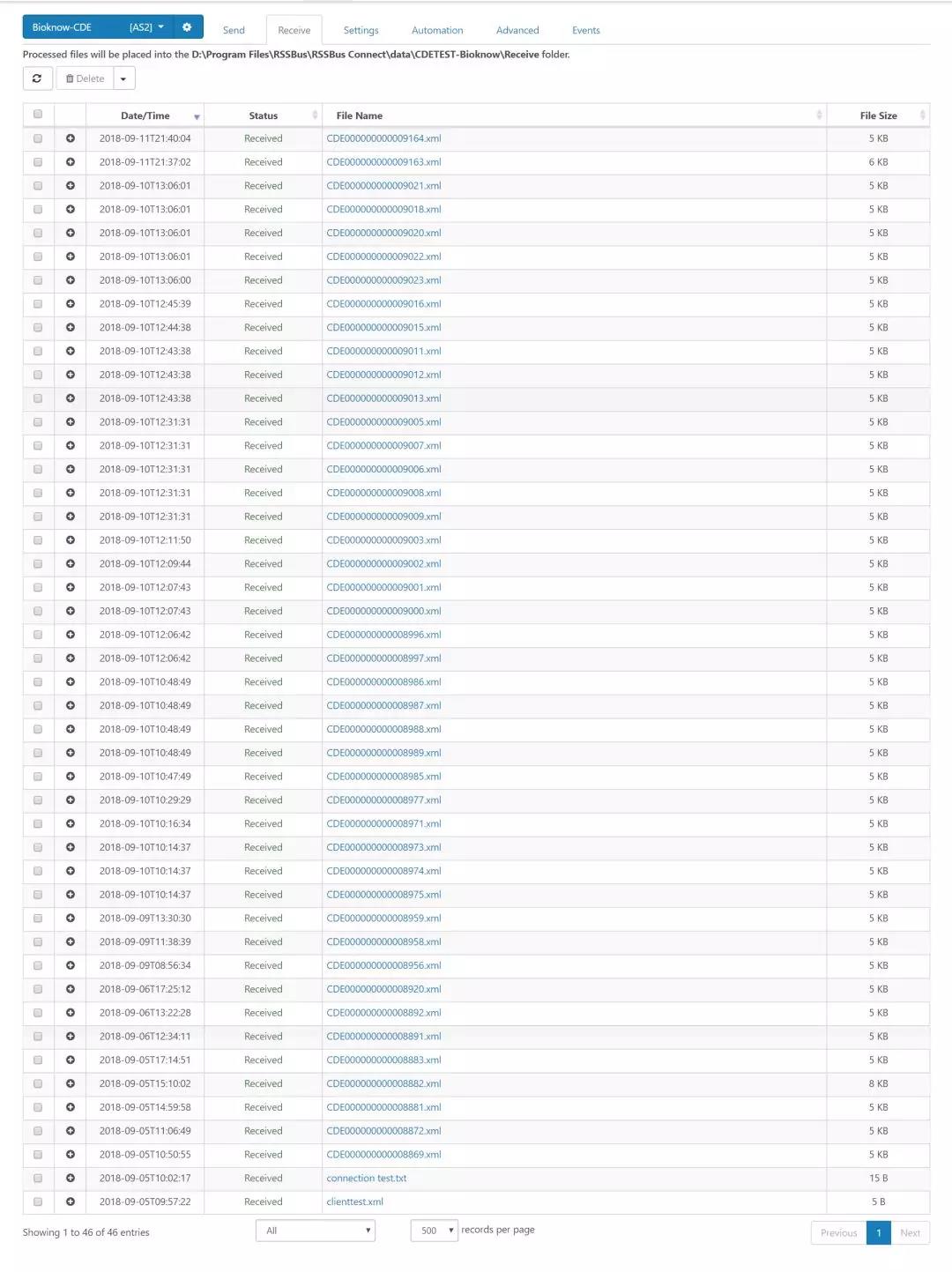
Task: Switch to the Settings tab
Action: tap(361, 30)
